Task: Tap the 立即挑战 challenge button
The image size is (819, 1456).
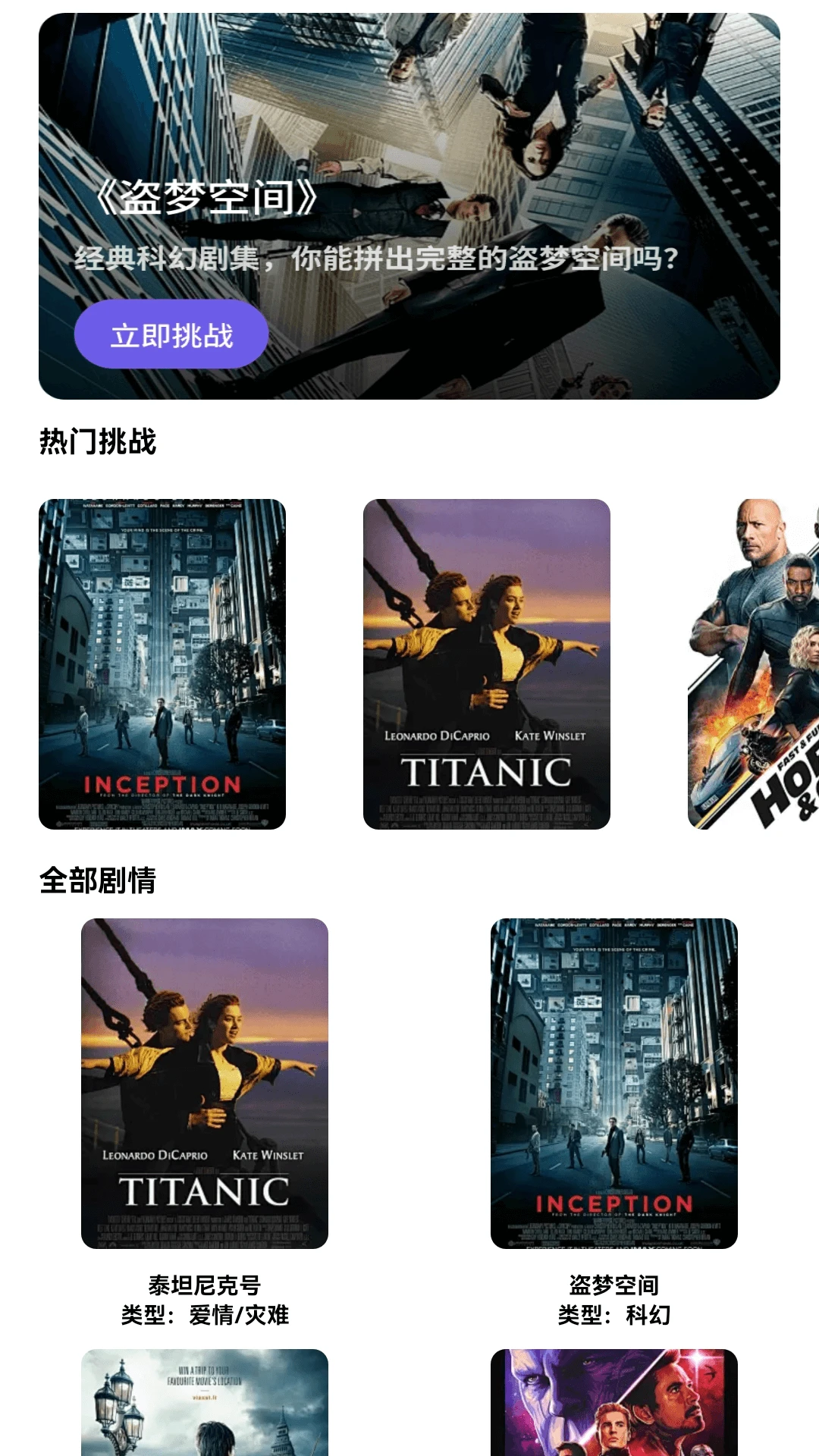Action: coord(171,334)
